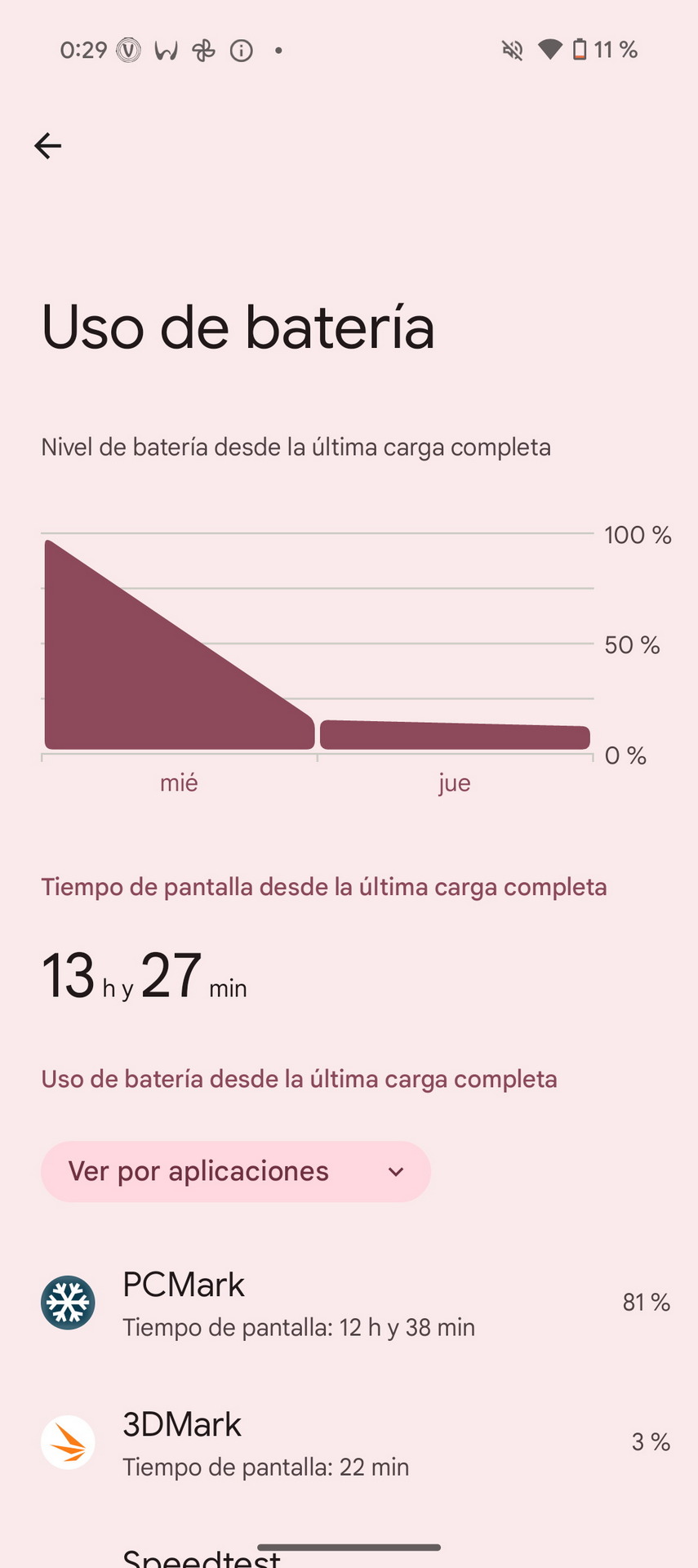Screen dimensions: 698x1568
Task: Open 3DMark battery usage details
Action: point(349,1442)
